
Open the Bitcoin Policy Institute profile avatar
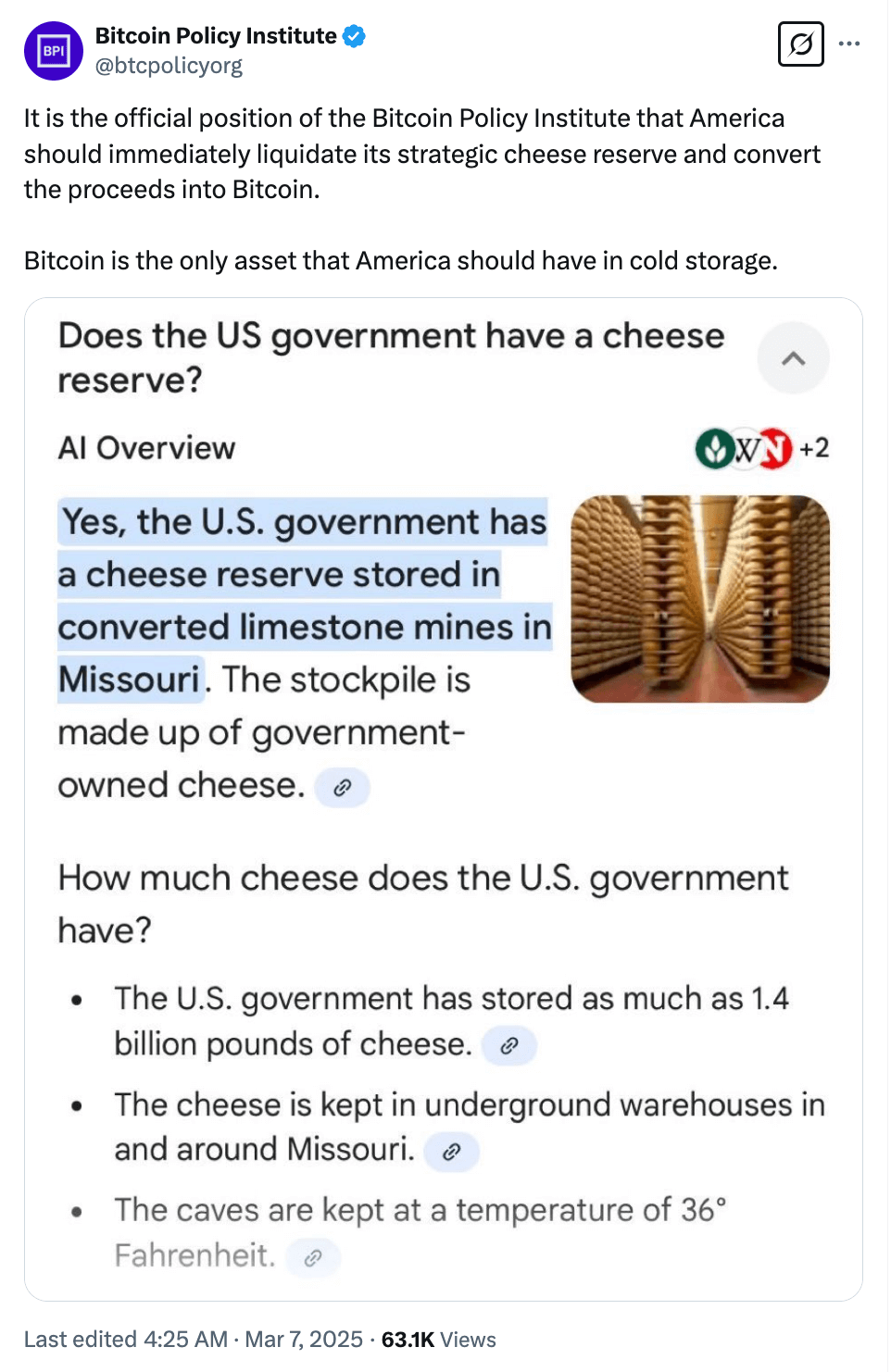[54, 51]
